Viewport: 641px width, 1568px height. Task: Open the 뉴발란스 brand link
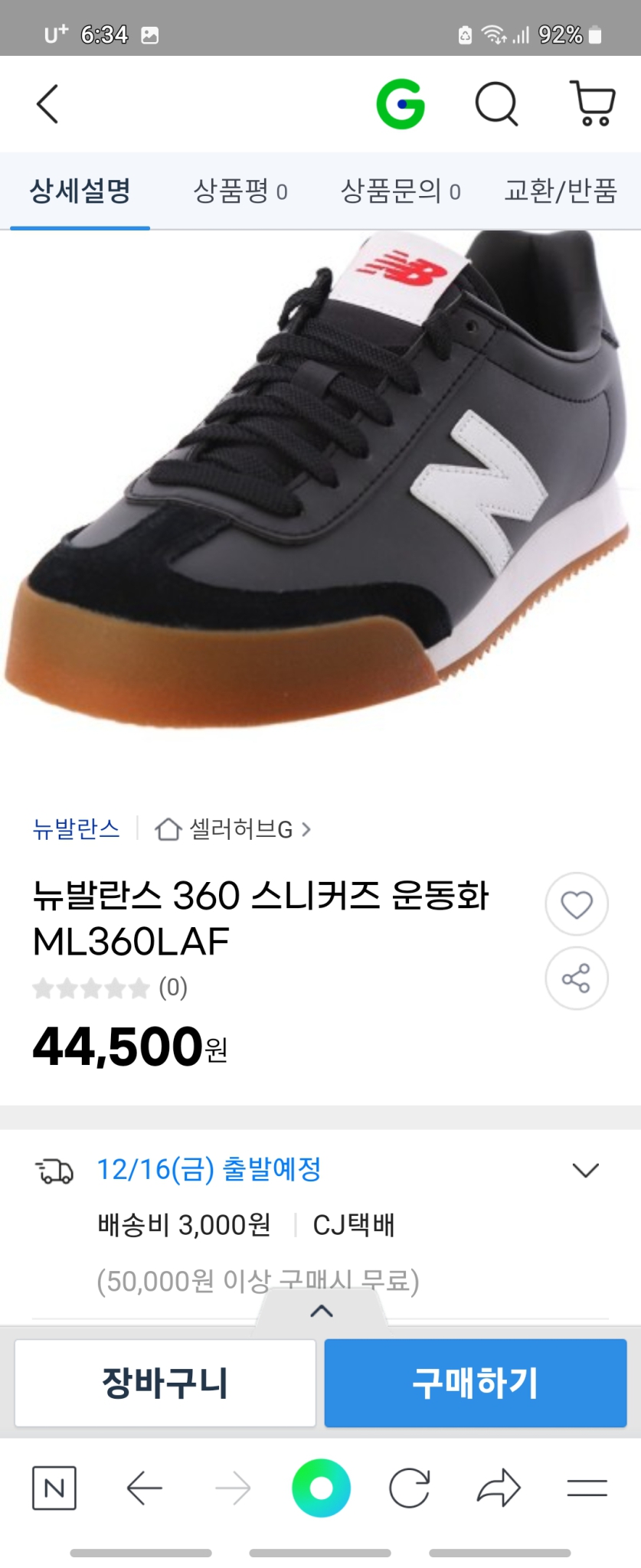pyautogui.click(x=76, y=828)
